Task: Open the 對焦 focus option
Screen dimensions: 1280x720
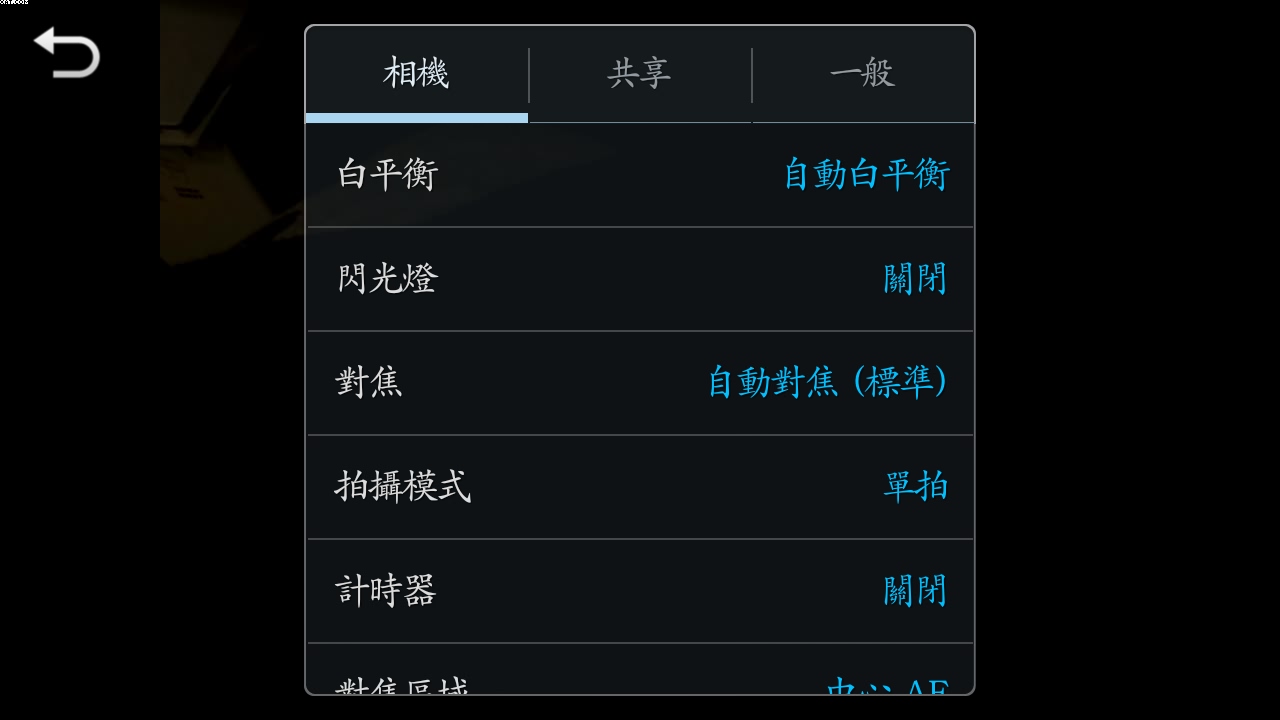Action: click(640, 383)
